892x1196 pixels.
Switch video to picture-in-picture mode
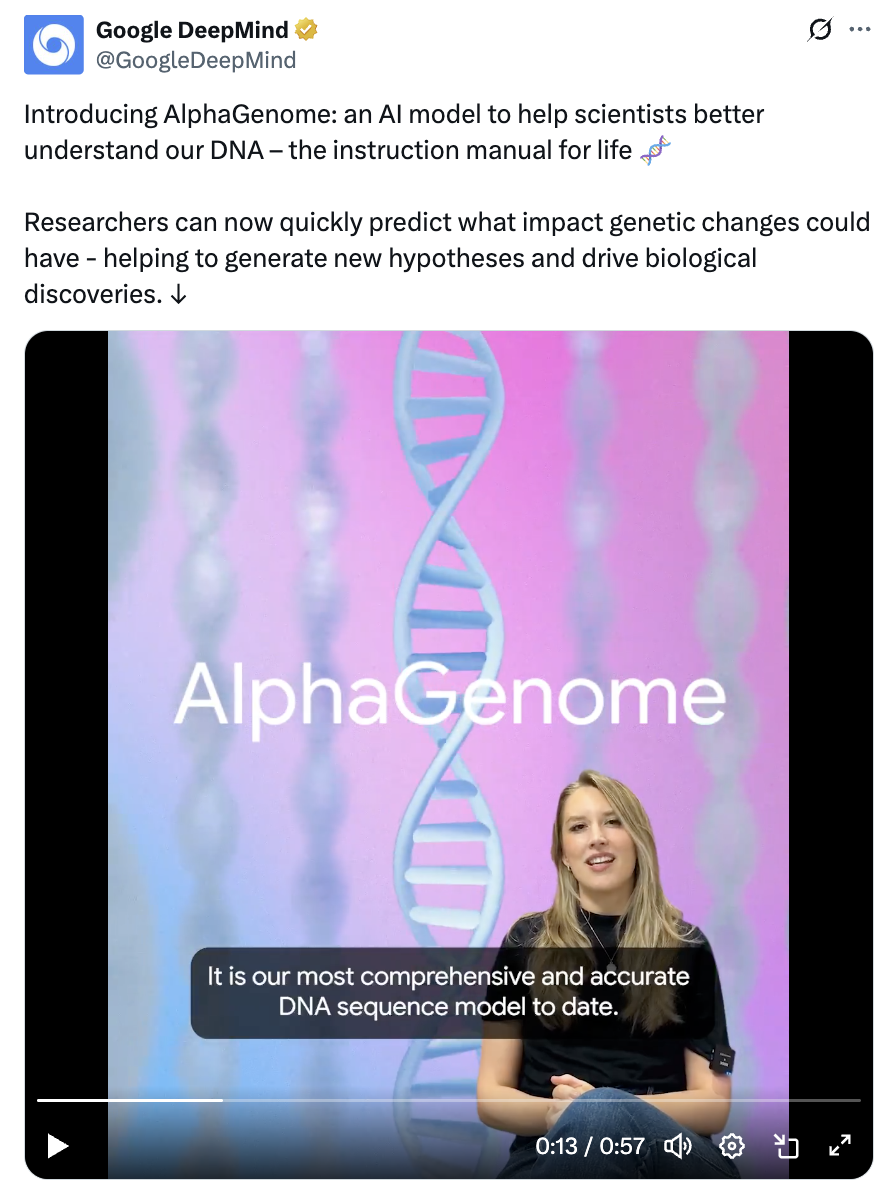[x=786, y=1146]
